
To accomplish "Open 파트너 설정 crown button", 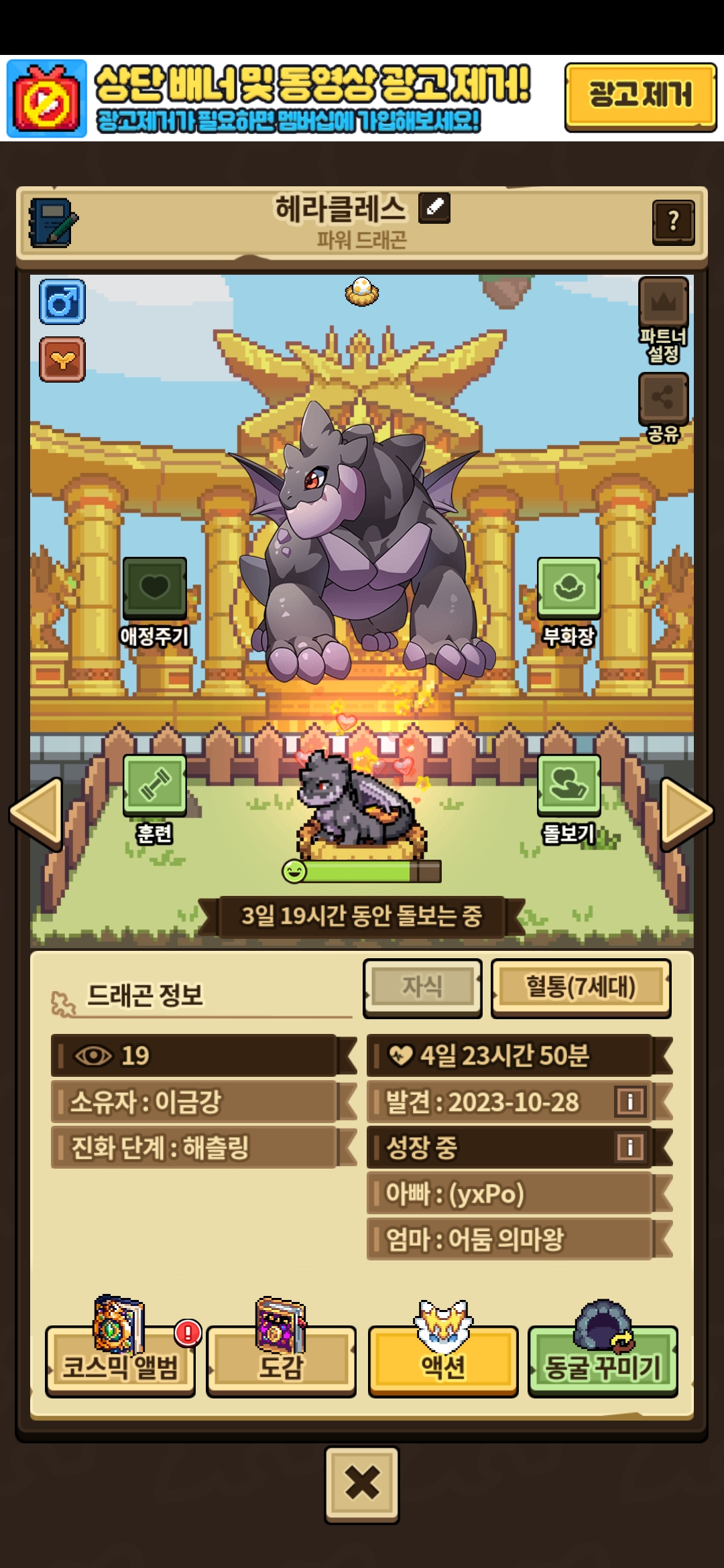I will pos(663,320).
